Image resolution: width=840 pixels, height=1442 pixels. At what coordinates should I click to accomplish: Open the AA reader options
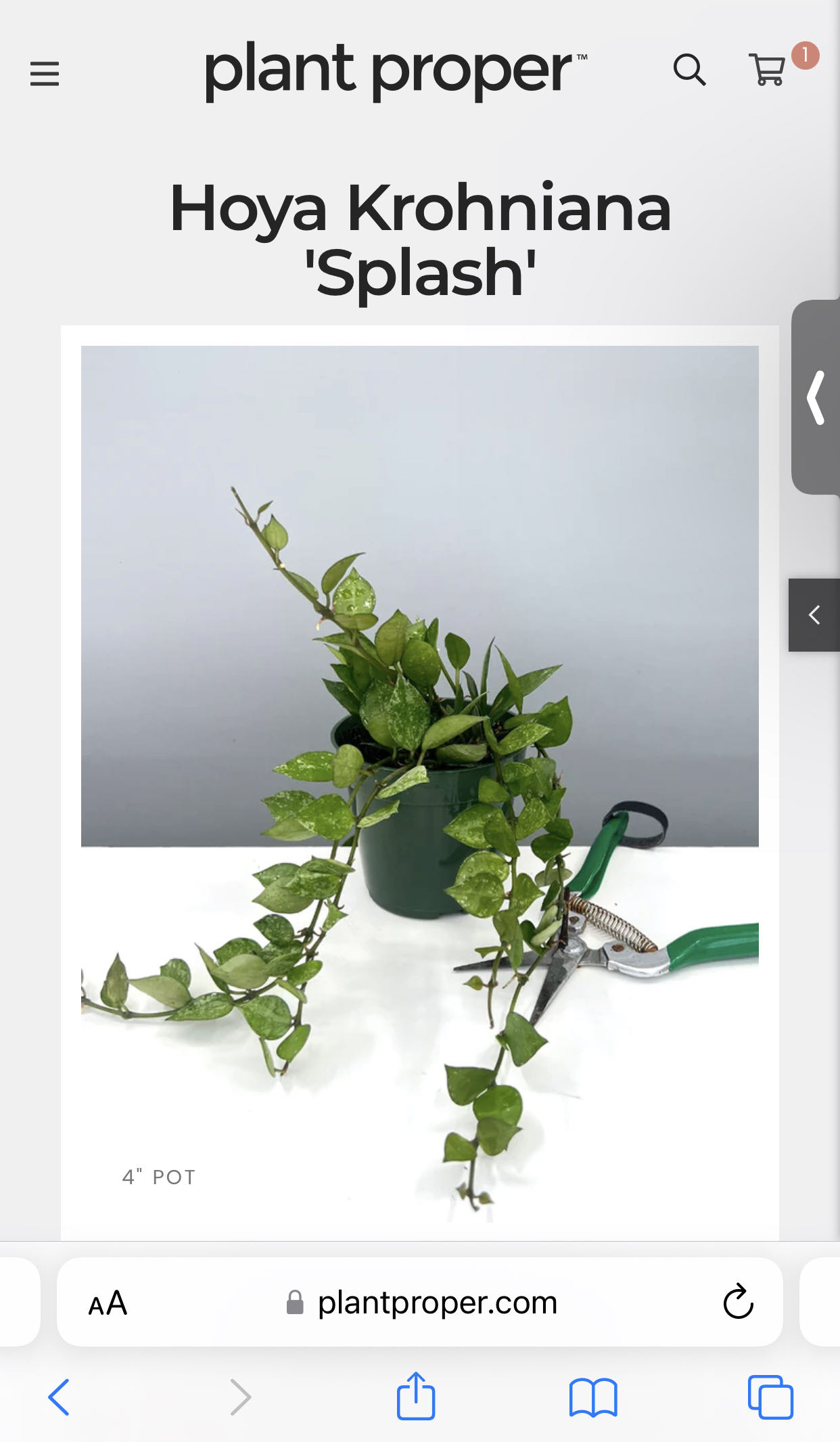[x=108, y=1303]
